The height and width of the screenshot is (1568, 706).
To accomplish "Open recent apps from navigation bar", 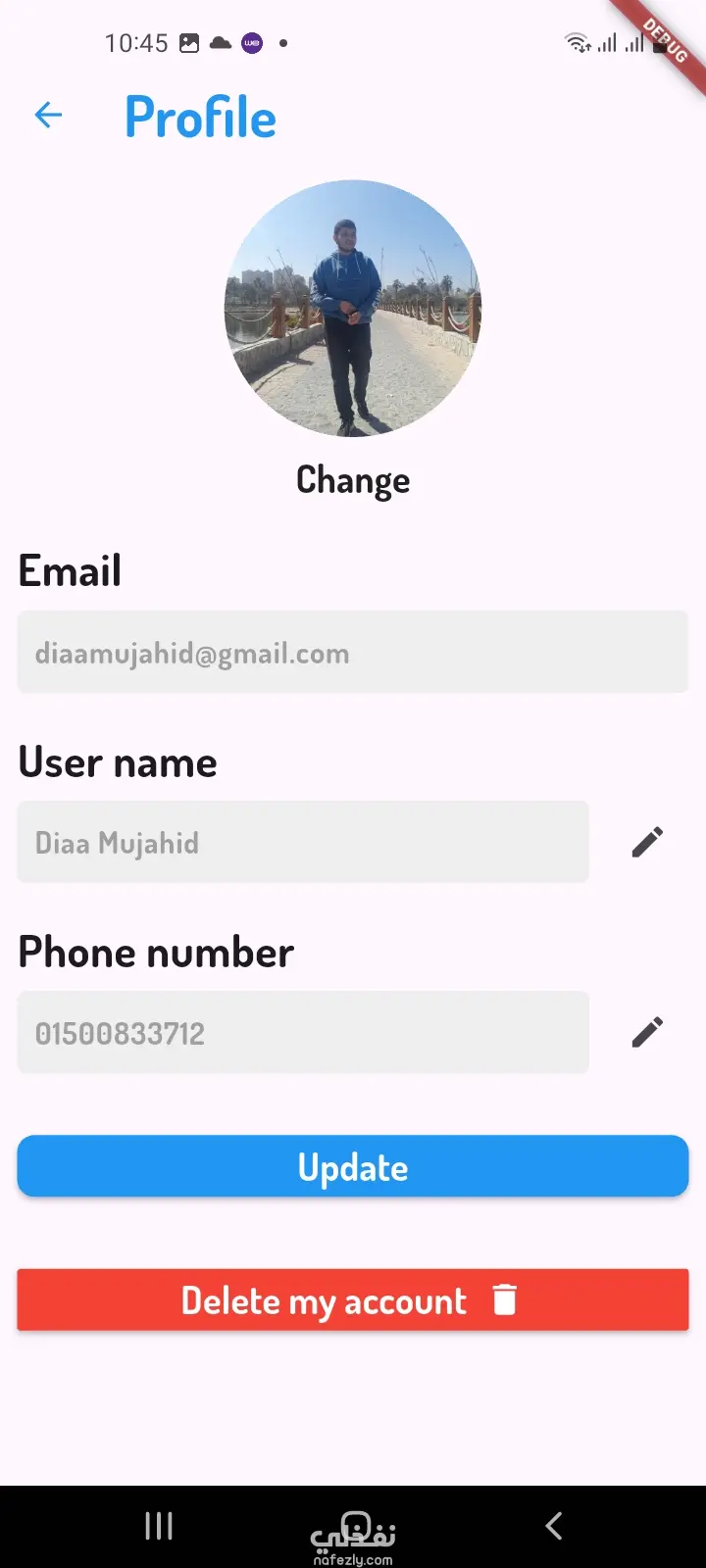I will tap(159, 1526).
